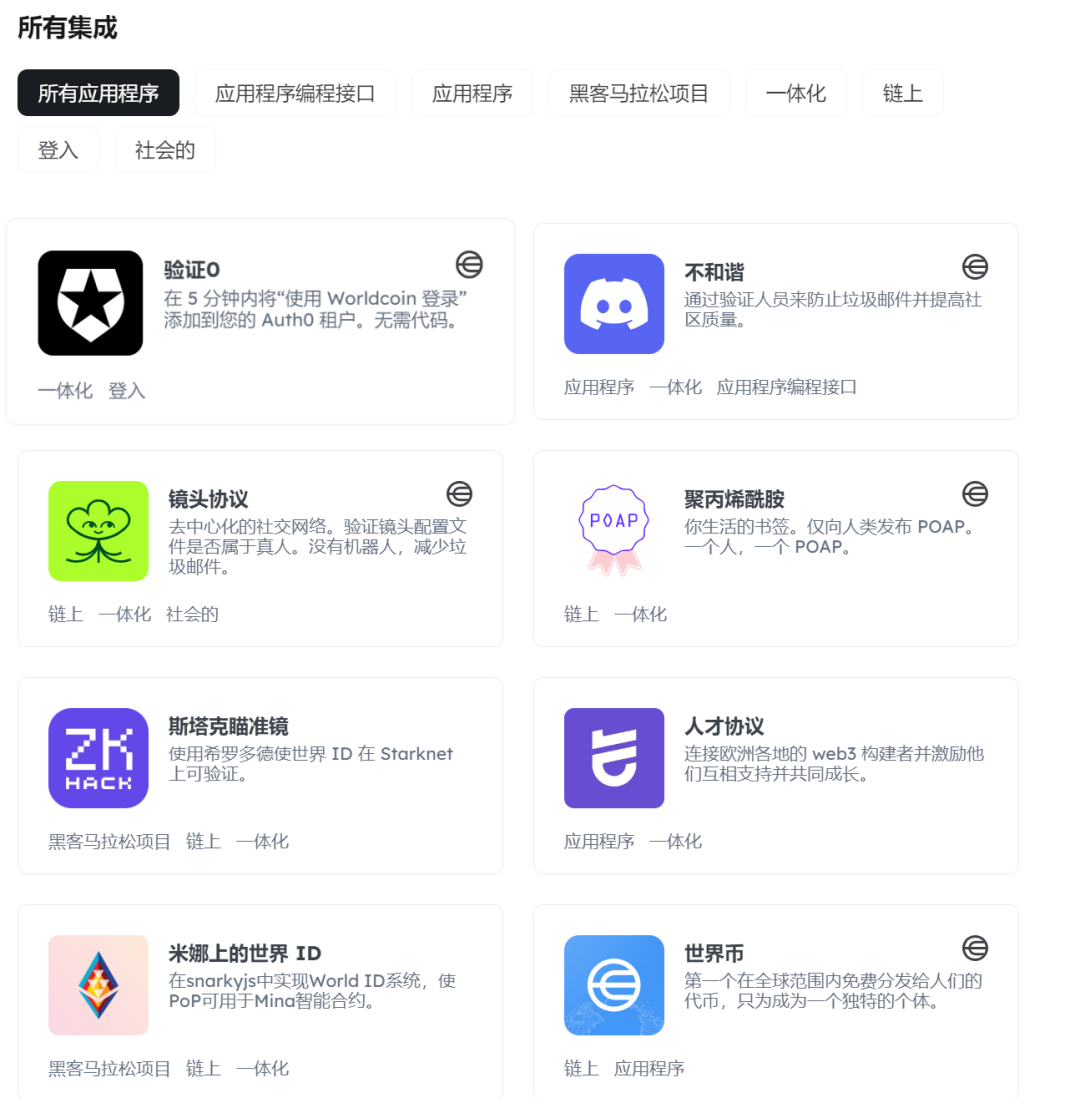The height and width of the screenshot is (1098, 1080).
Task: View the 人才协议 integration card
Action: 775,775
